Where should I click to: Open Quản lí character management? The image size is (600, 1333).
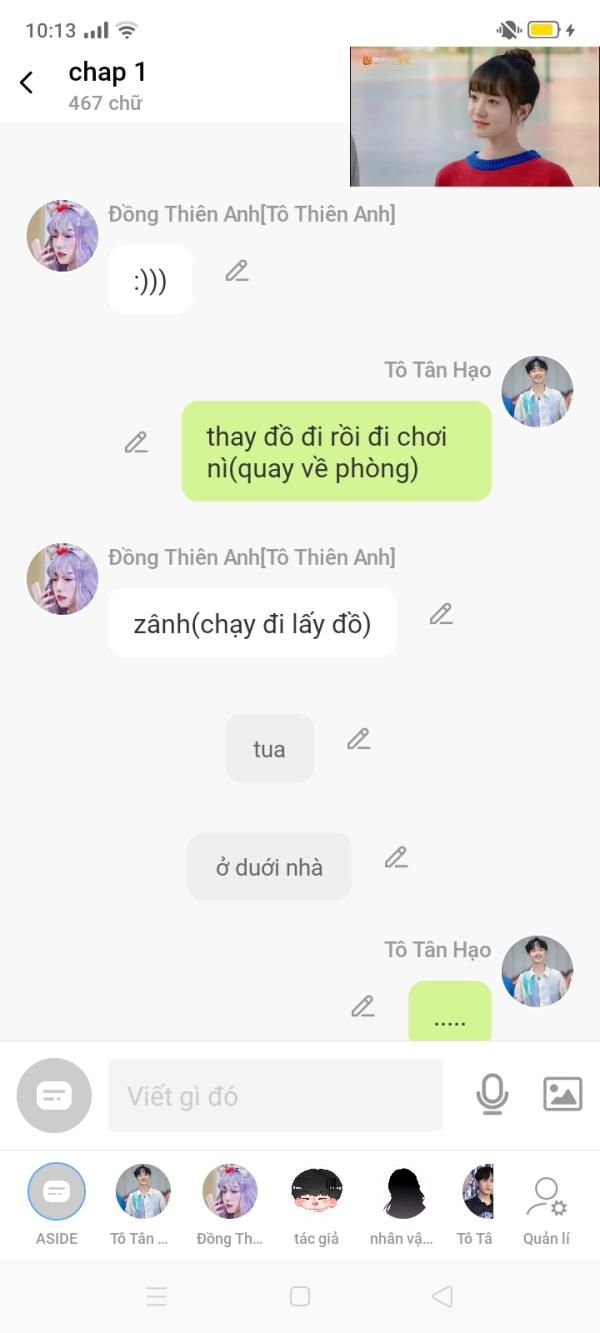[546, 1210]
